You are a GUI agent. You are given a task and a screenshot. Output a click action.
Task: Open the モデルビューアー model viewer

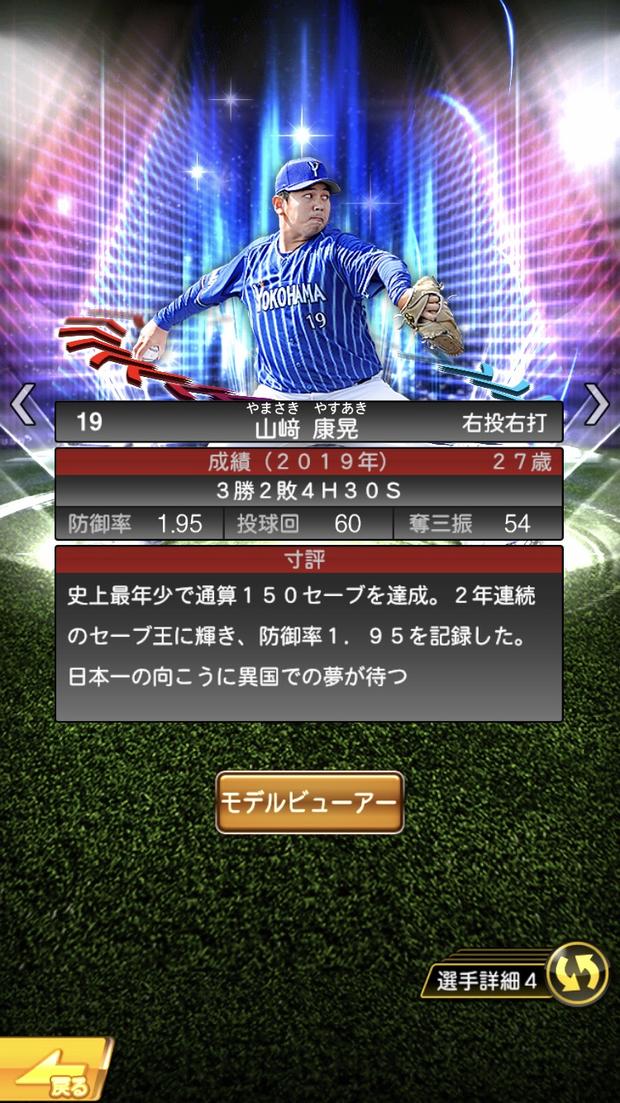pos(309,802)
